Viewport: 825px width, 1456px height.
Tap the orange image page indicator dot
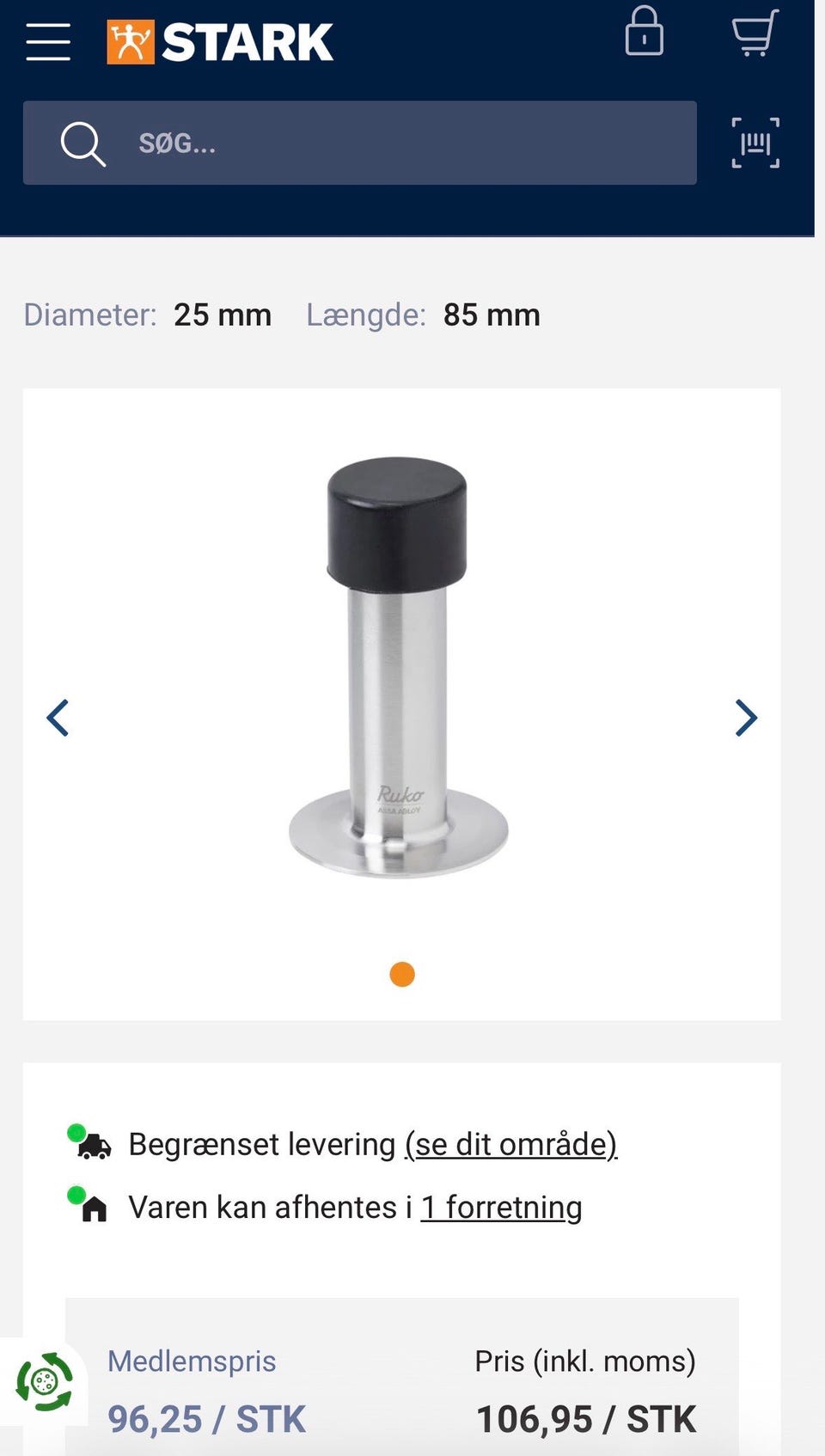coord(402,974)
